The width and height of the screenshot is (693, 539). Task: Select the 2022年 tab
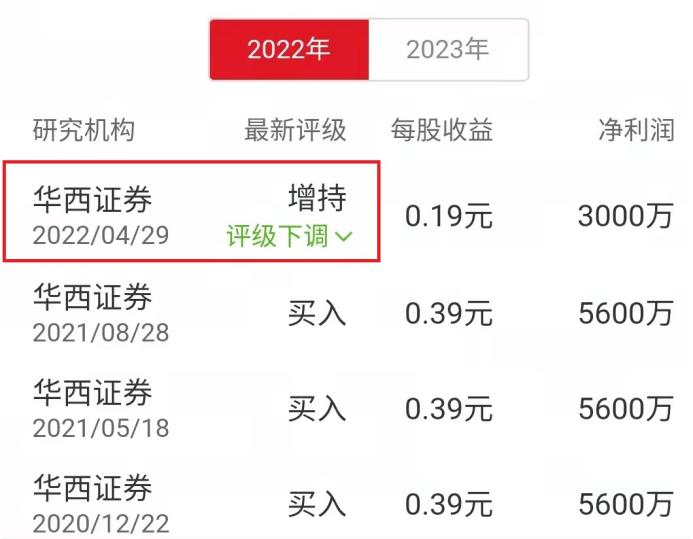click(289, 49)
